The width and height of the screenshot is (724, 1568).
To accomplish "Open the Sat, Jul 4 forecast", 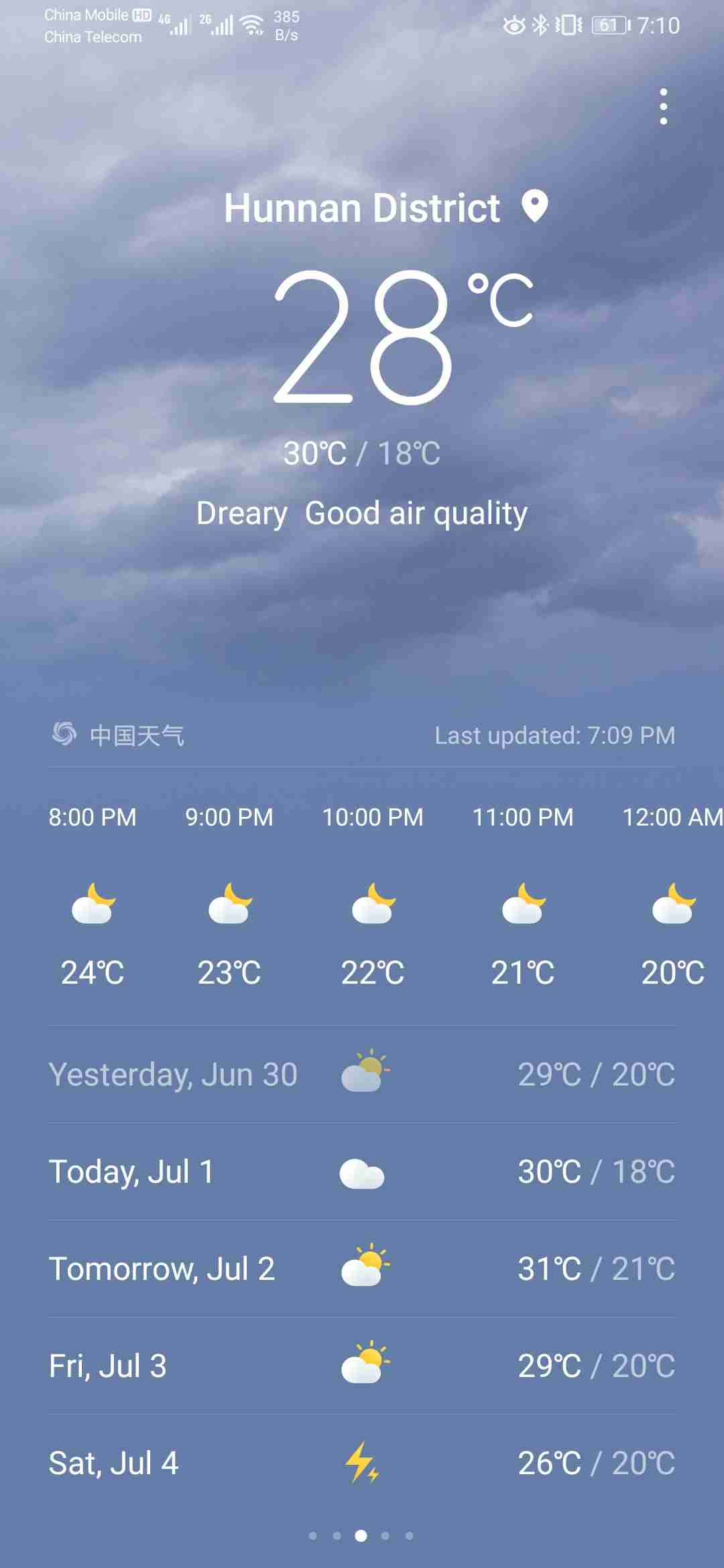I will click(x=361, y=1463).
